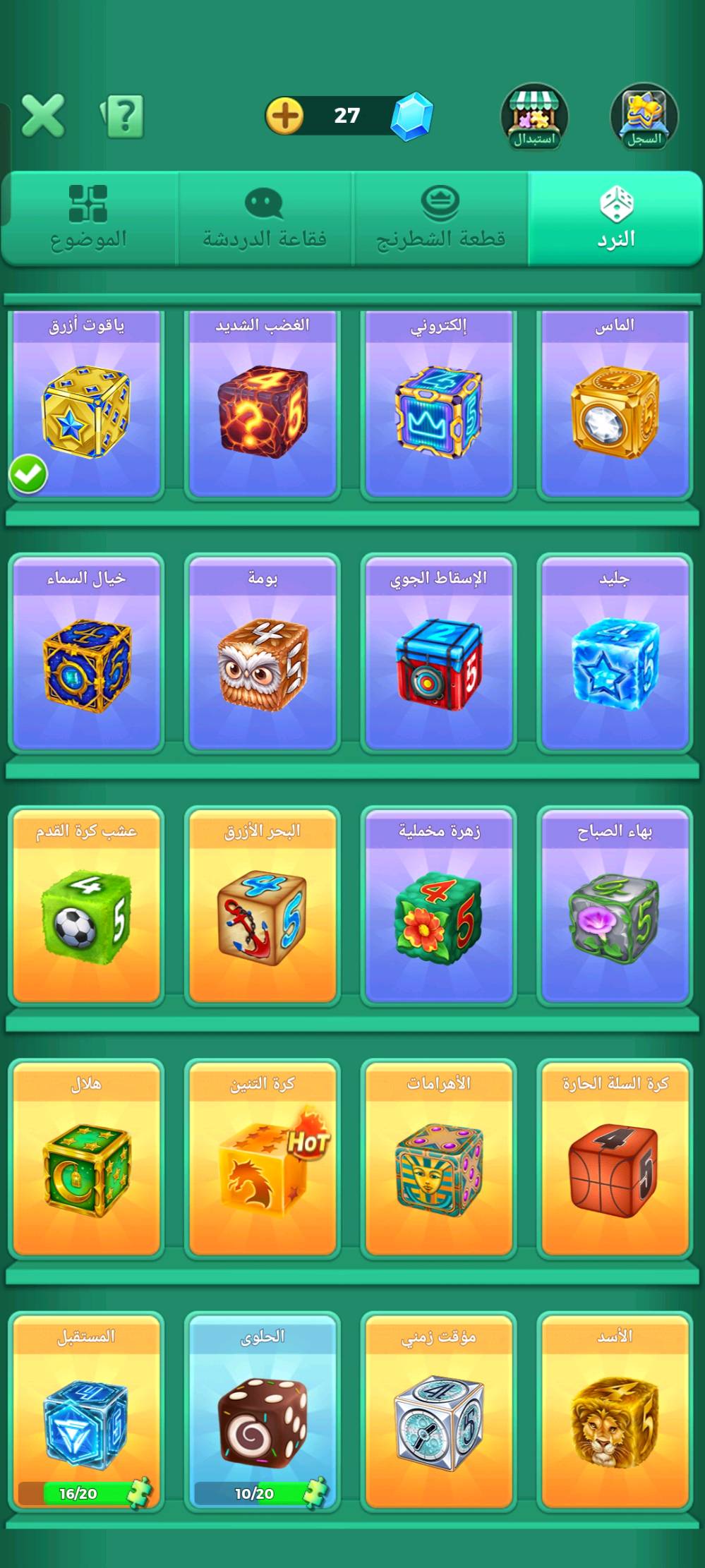Choose the ياقوت أزرق dice card
Image resolution: width=705 pixels, height=1568 pixels.
(x=86, y=406)
